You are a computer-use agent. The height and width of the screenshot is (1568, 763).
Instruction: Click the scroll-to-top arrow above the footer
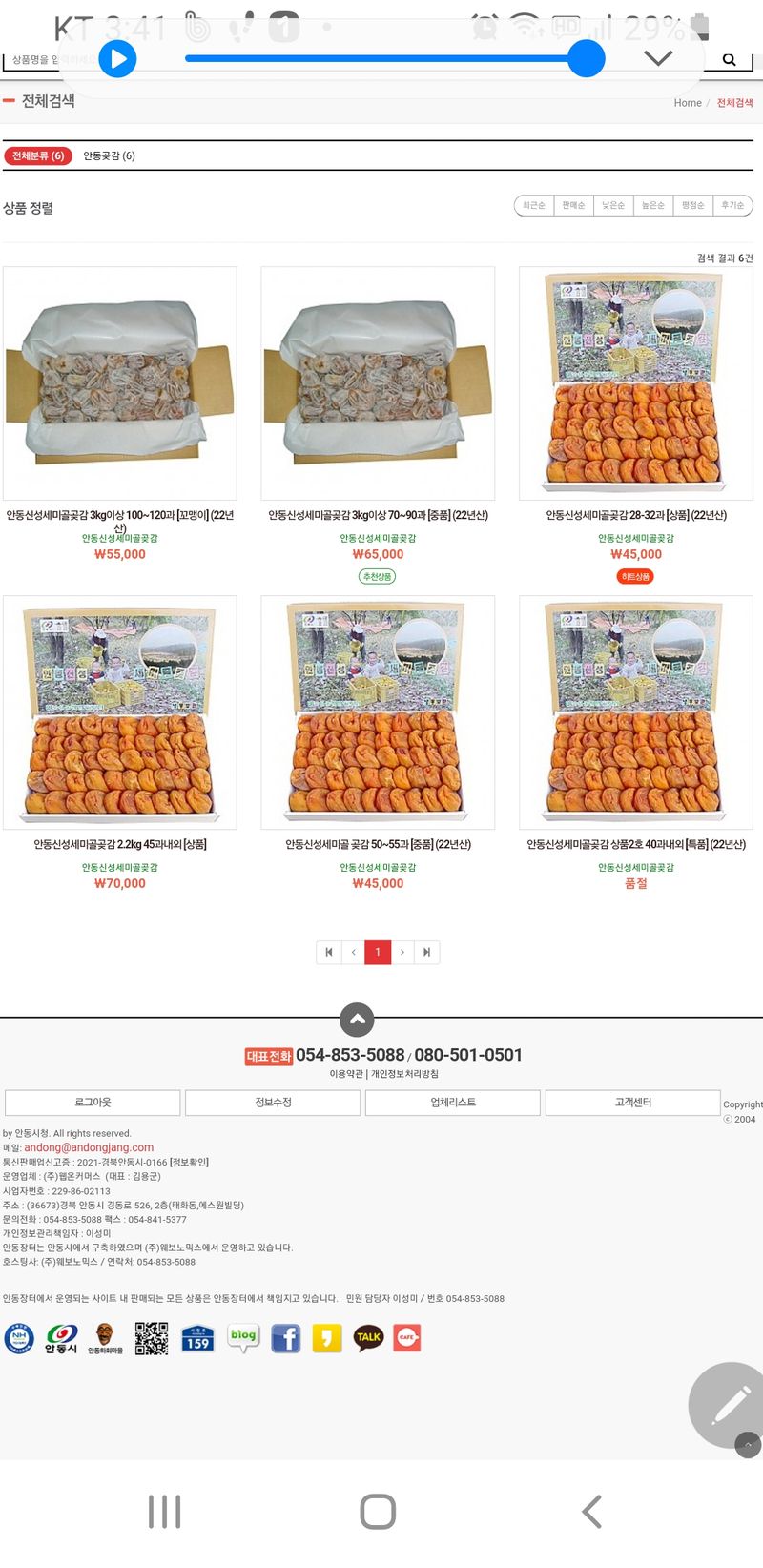click(x=357, y=1020)
